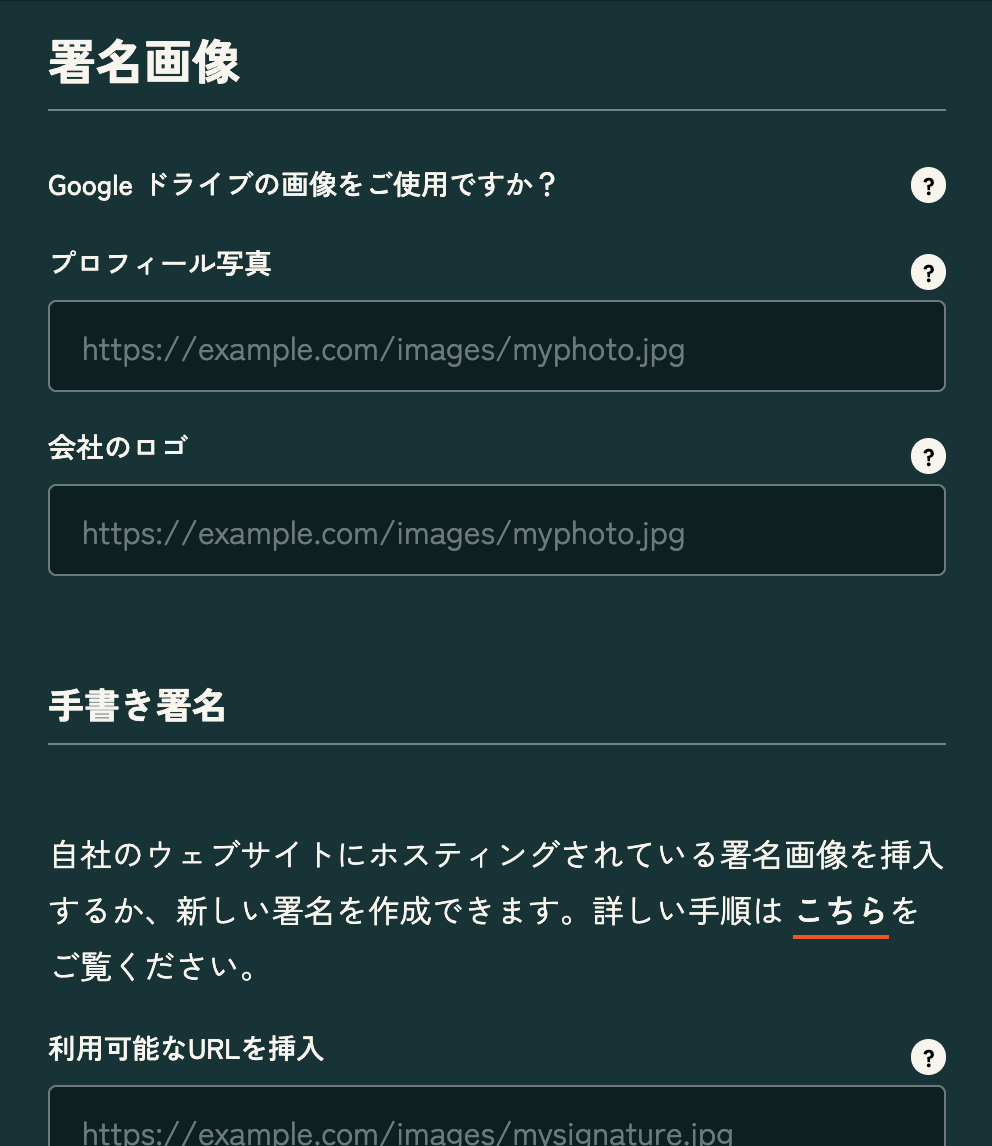Open help for Google ドライブの画像
The height and width of the screenshot is (1146, 992).
point(928,186)
